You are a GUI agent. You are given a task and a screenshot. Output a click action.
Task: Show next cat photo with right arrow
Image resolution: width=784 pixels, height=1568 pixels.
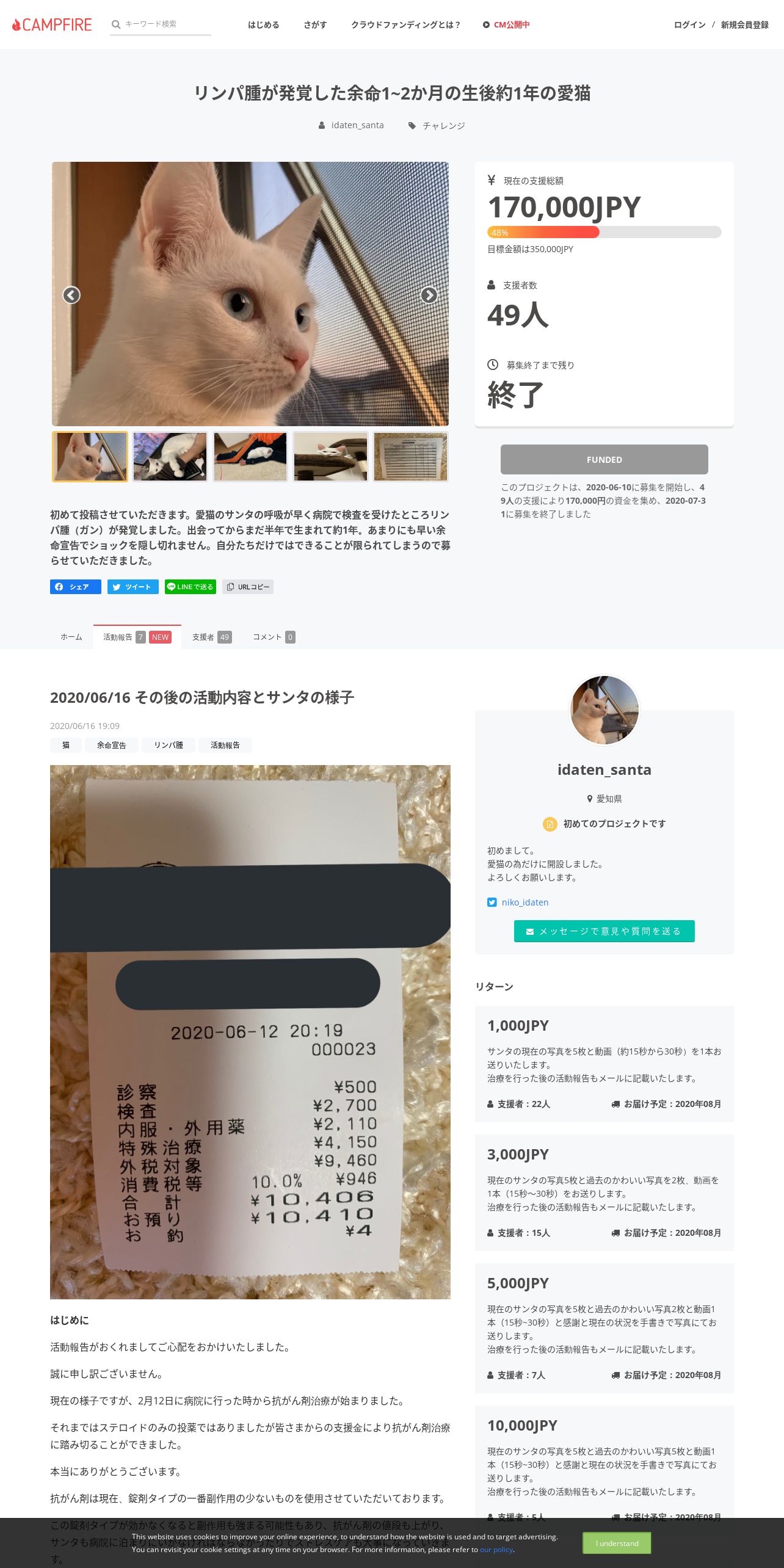coord(429,296)
